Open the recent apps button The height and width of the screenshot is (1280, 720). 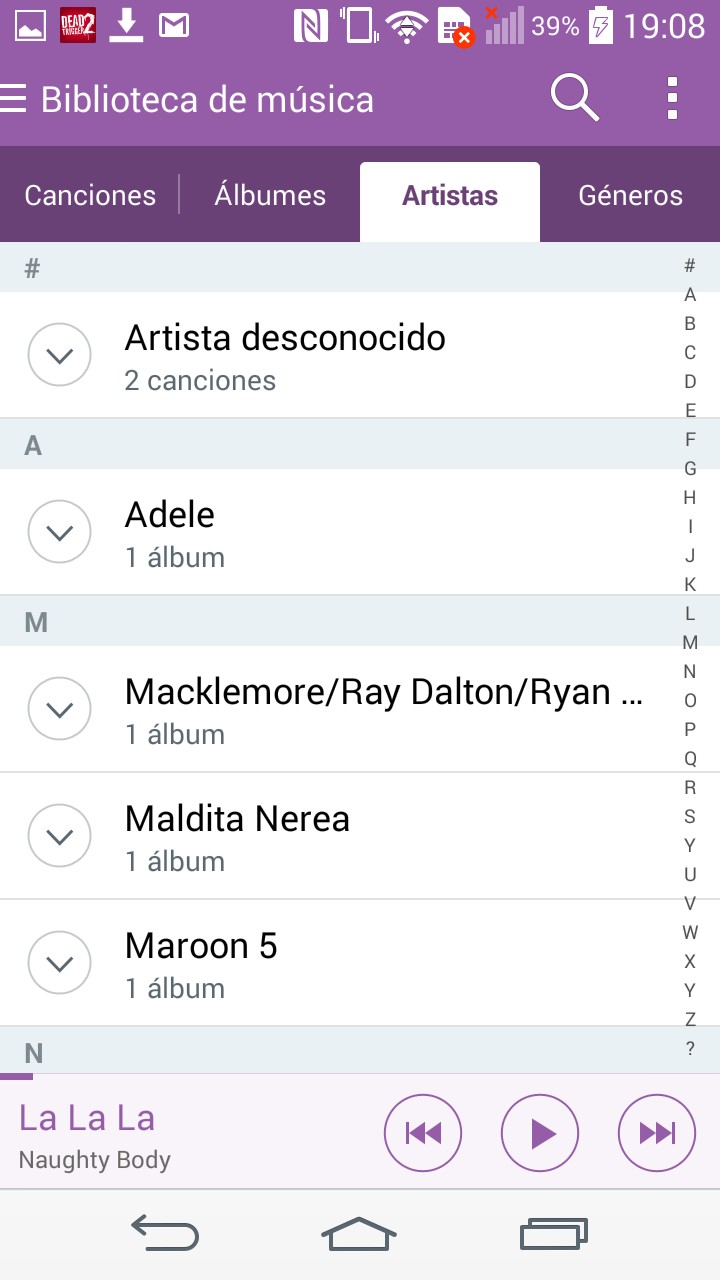(x=553, y=1234)
